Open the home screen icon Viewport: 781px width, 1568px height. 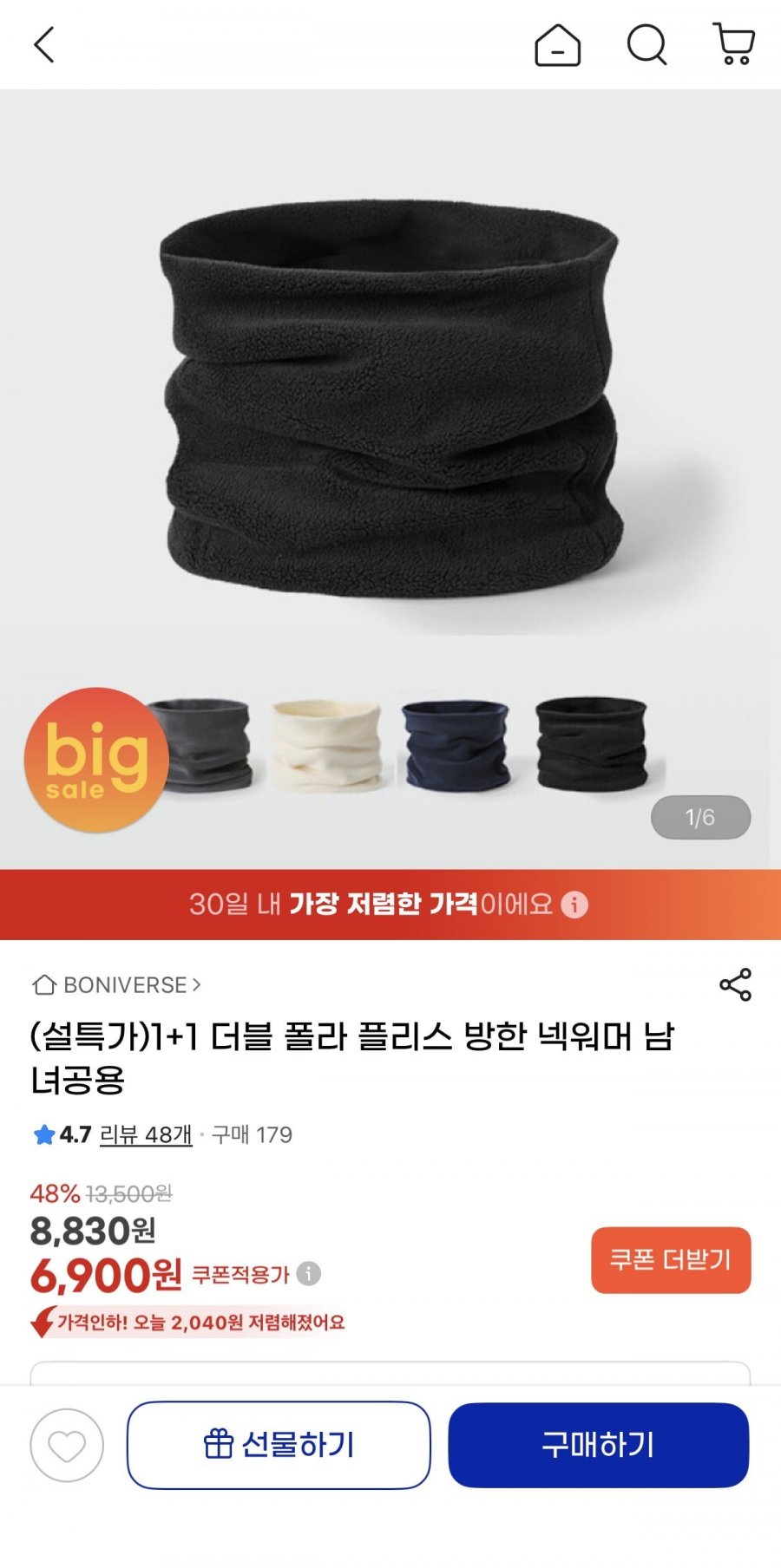[x=558, y=45]
